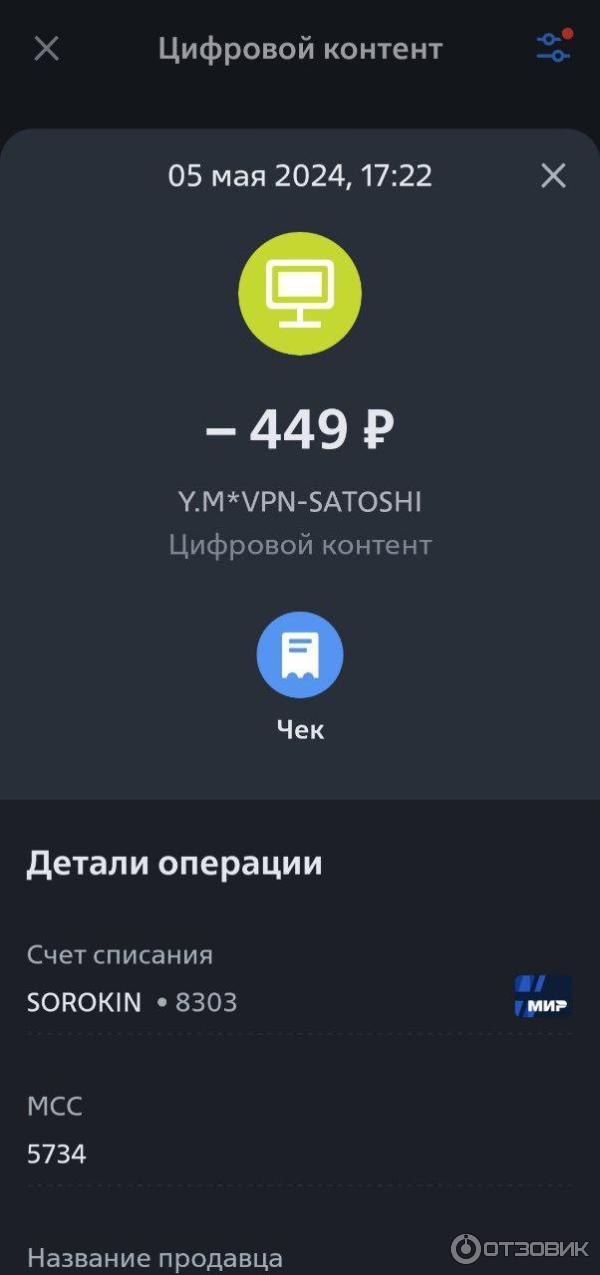Open the Чек receipt

(x=300, y=655)
